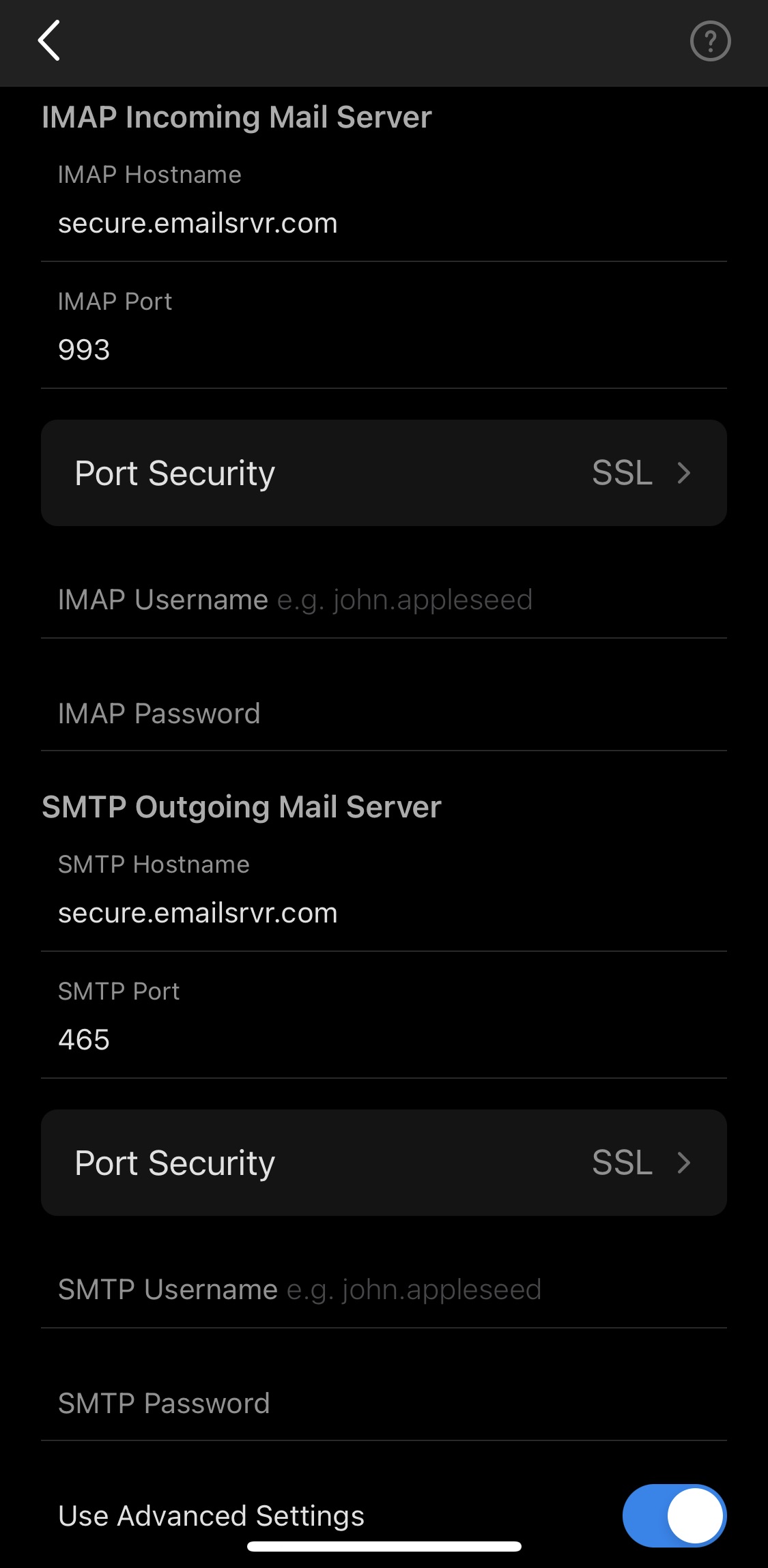Turn off Use Advanced Settings

pyautogui.click(x=674, y=1515)
